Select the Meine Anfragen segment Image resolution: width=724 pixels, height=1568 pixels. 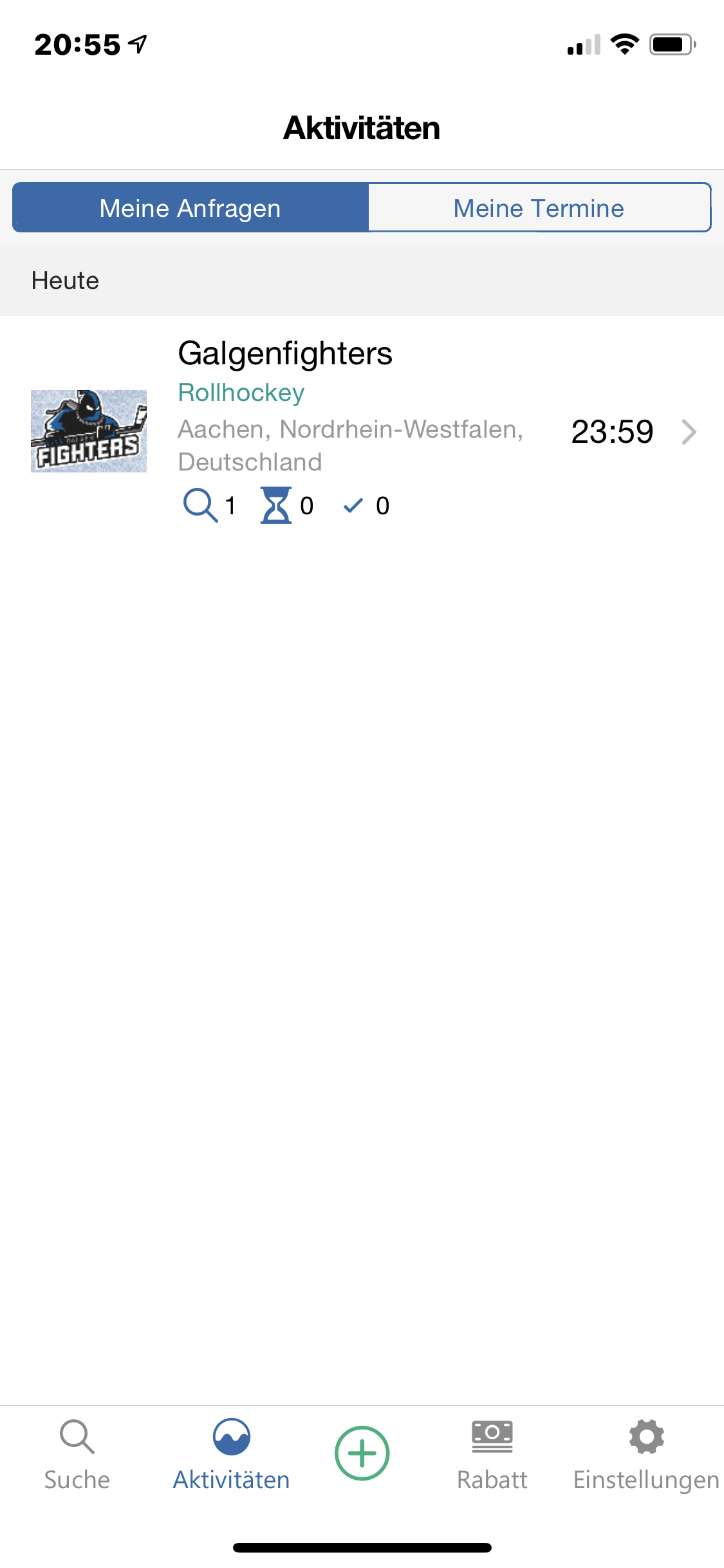tap(190, 208)
